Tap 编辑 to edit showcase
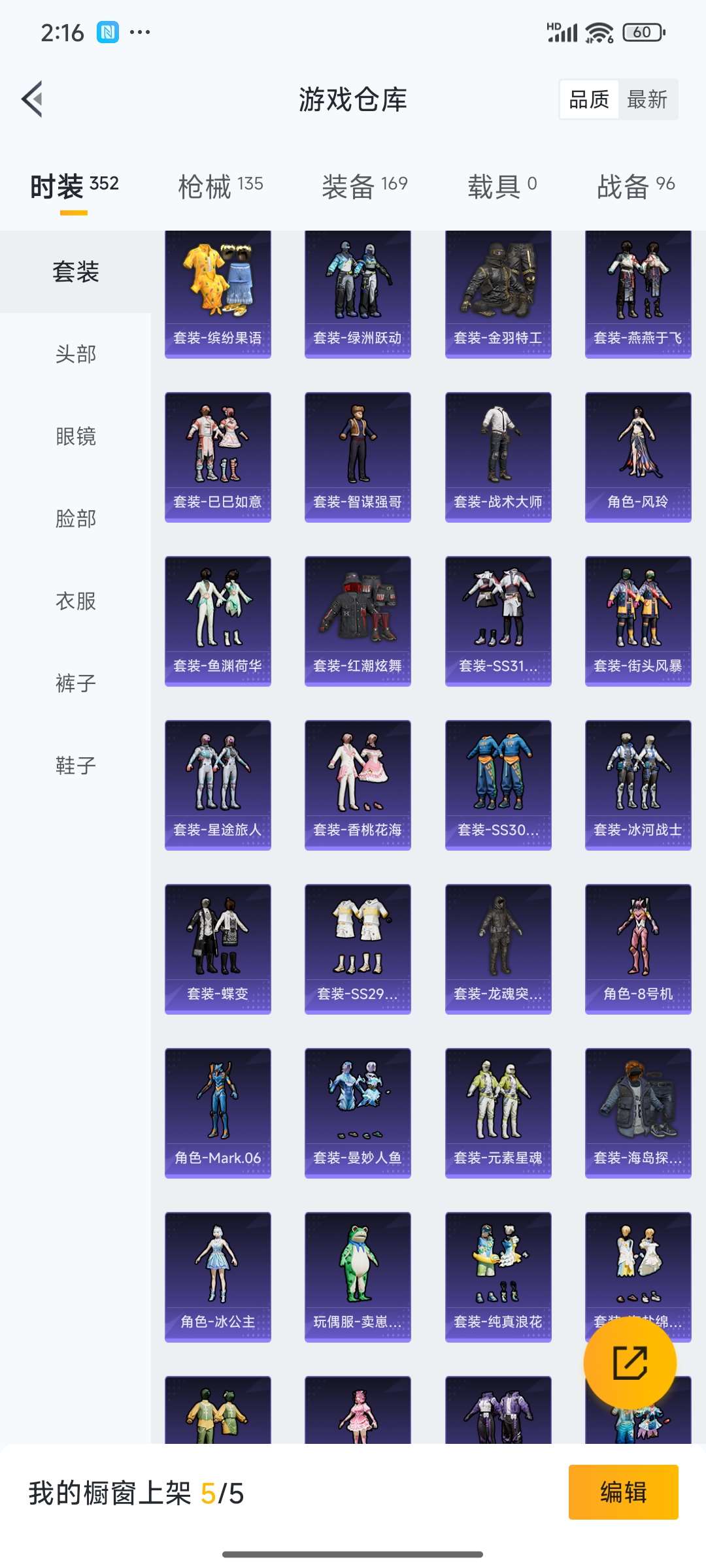Viewport: 706px width, 1568px height. pyautogui.click(x=623, y=1492)
